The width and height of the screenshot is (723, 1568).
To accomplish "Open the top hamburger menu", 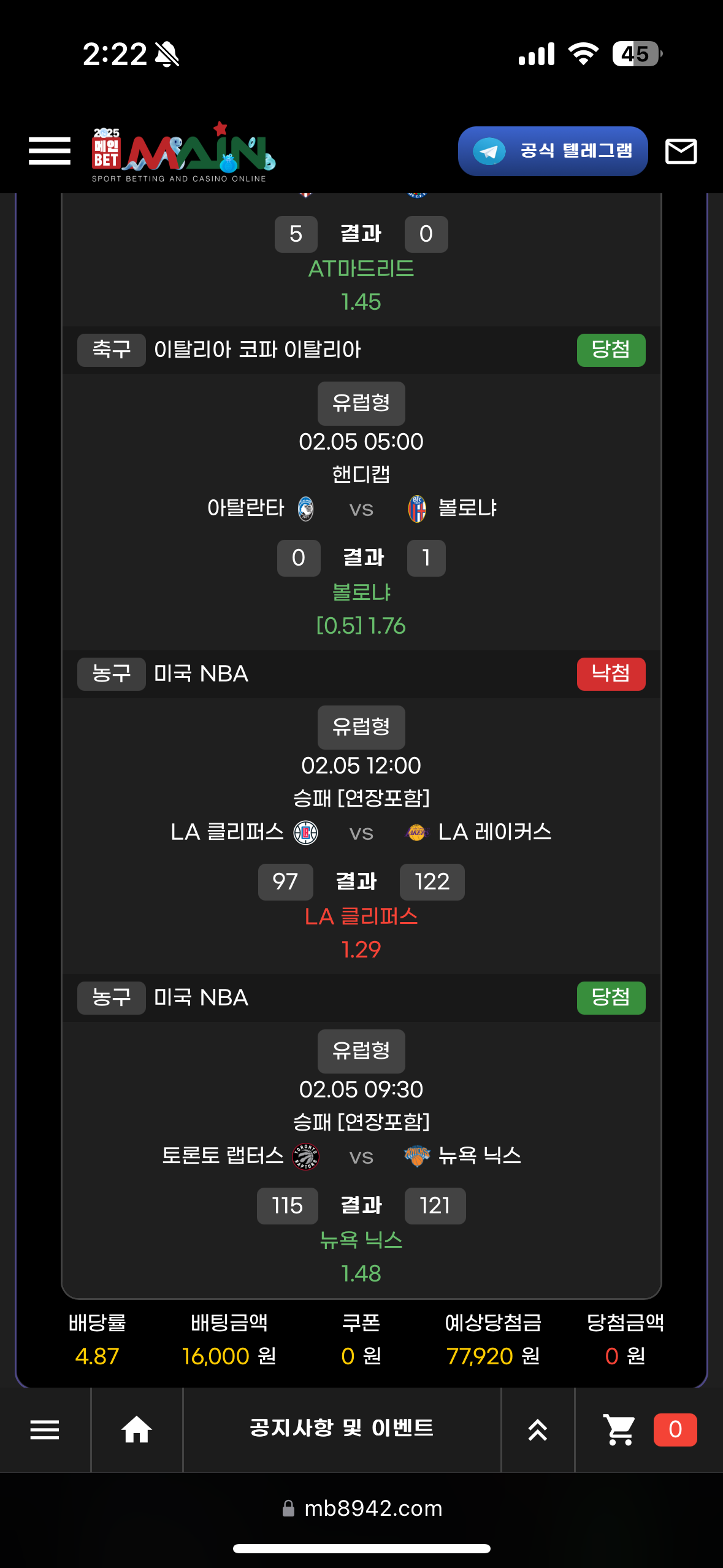I will [x=49, y=151].
